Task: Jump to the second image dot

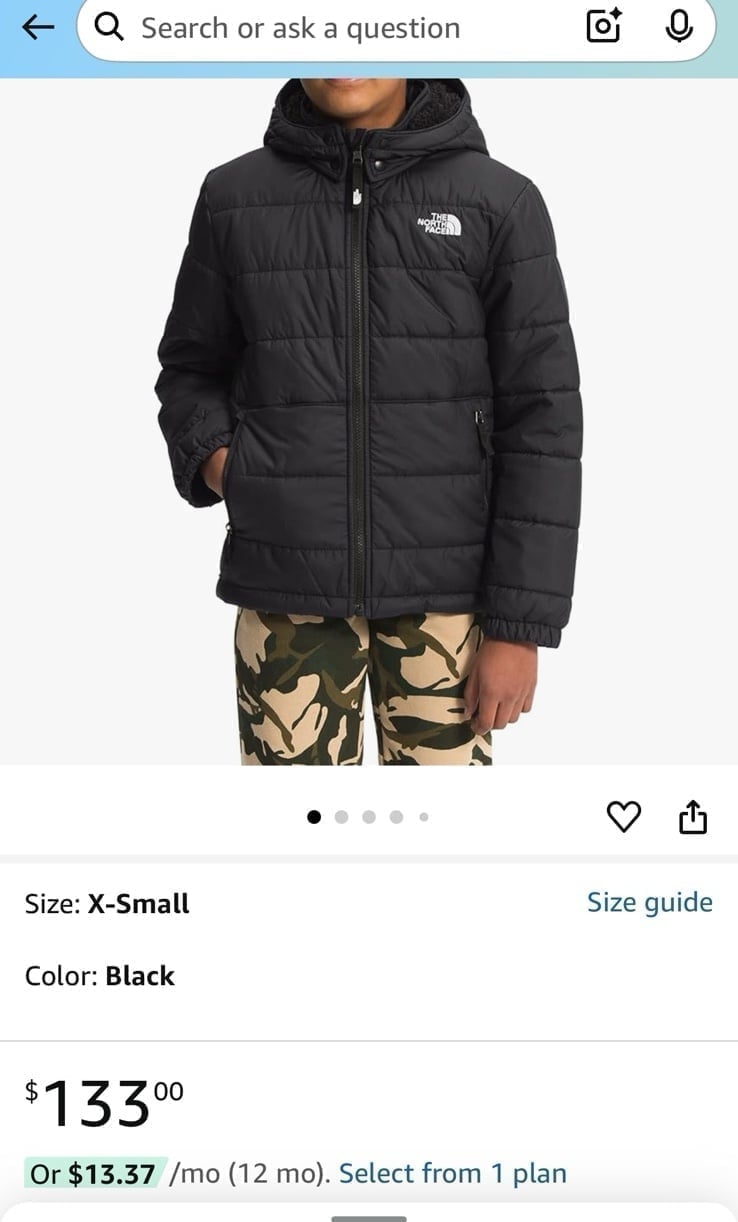Action: (342, 817)
